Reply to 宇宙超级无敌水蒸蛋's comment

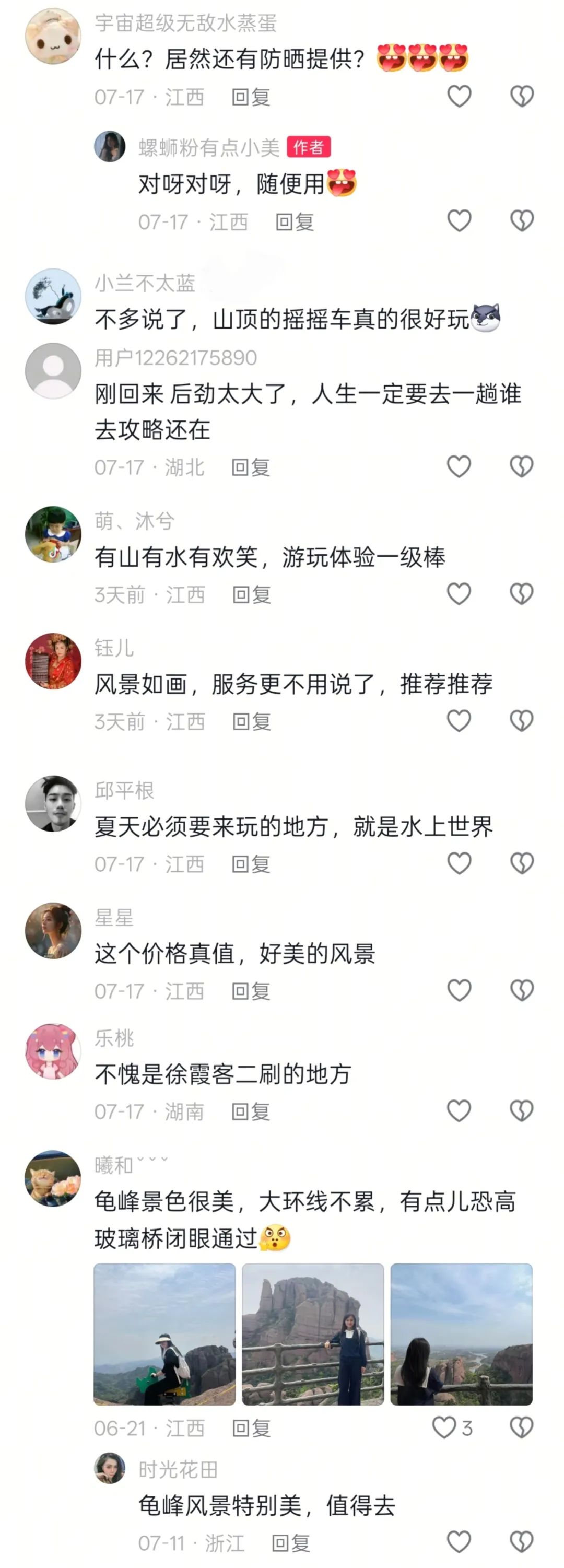click(250, 97)
